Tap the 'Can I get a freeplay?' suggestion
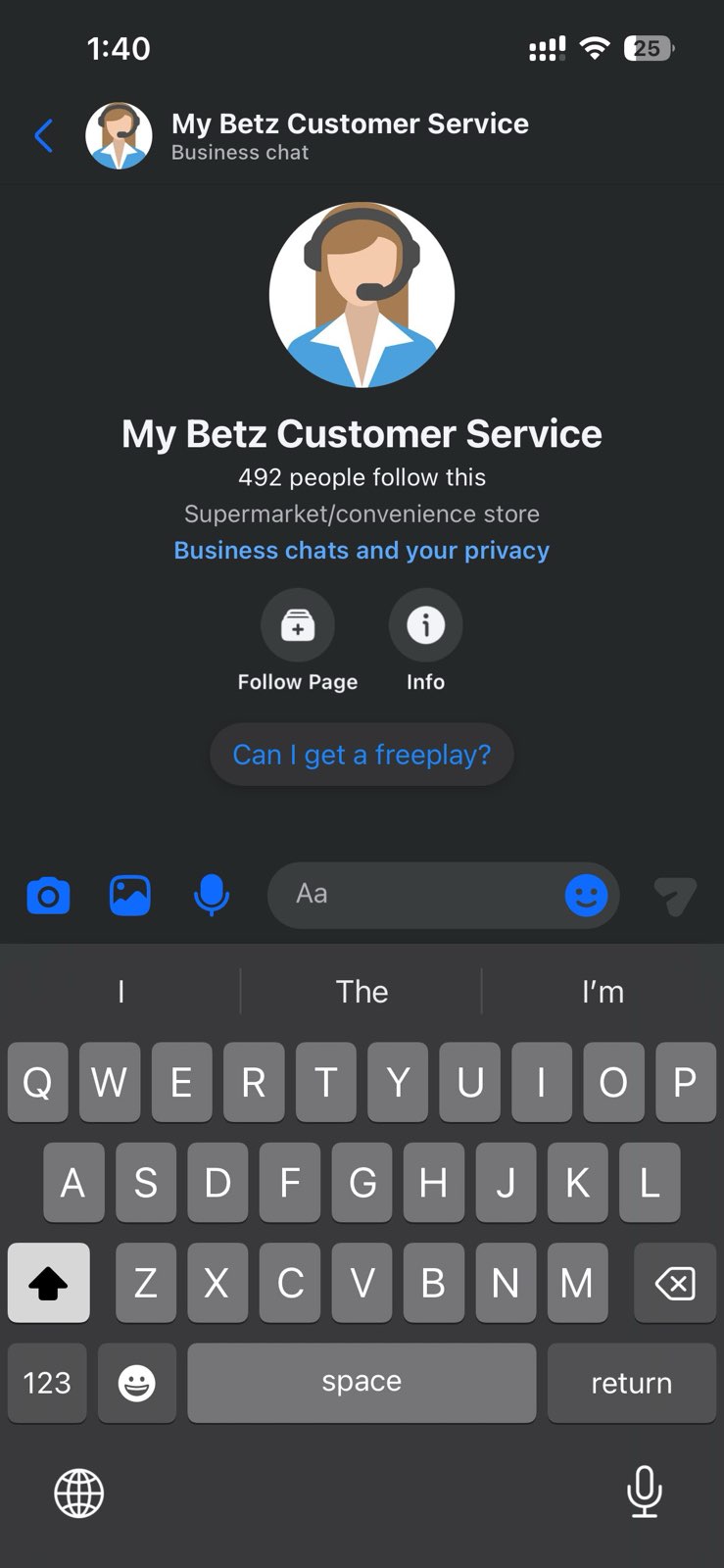 click(362, 755)
